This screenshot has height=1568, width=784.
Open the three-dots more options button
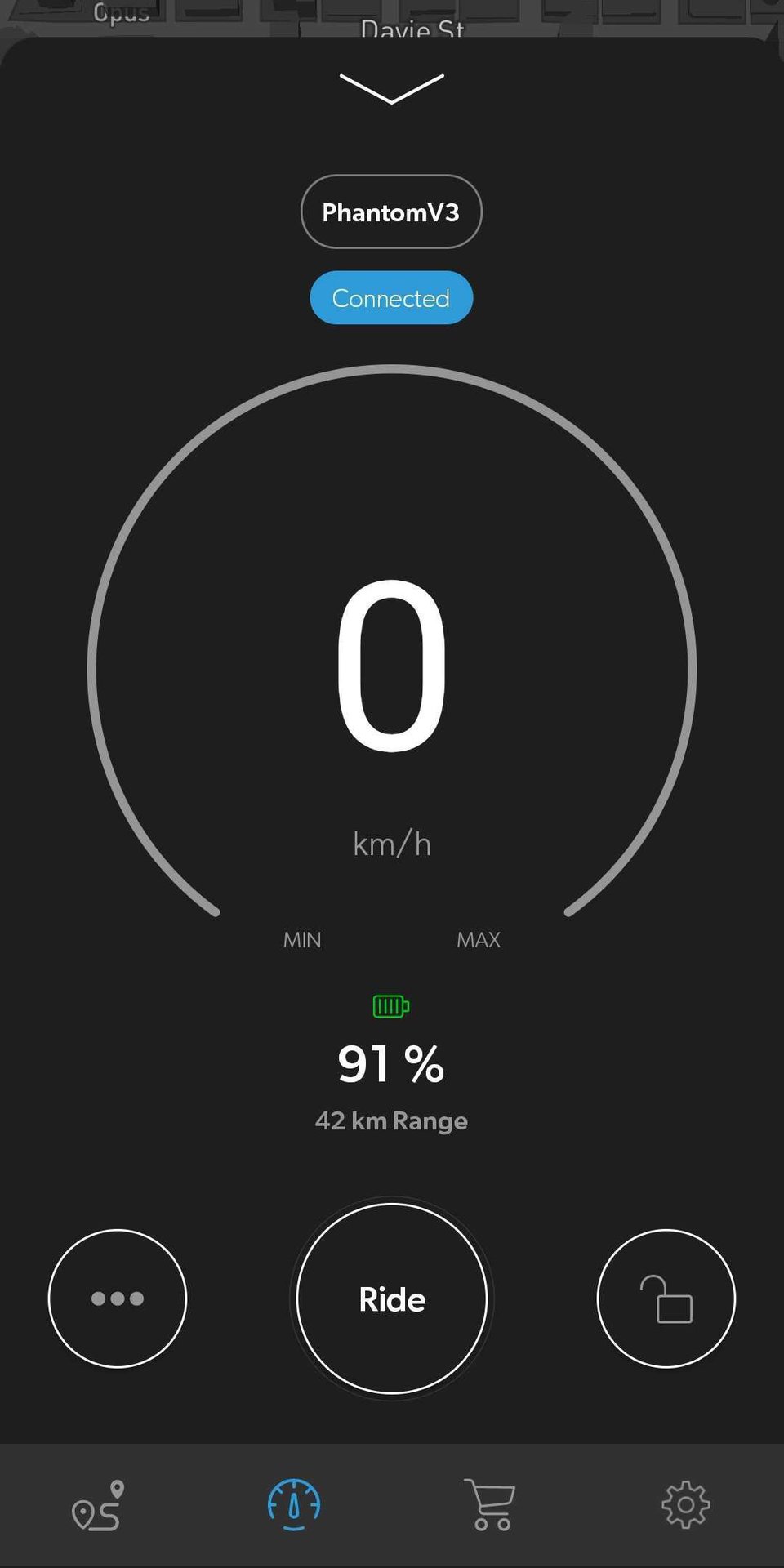click(x=118, y=1298)
